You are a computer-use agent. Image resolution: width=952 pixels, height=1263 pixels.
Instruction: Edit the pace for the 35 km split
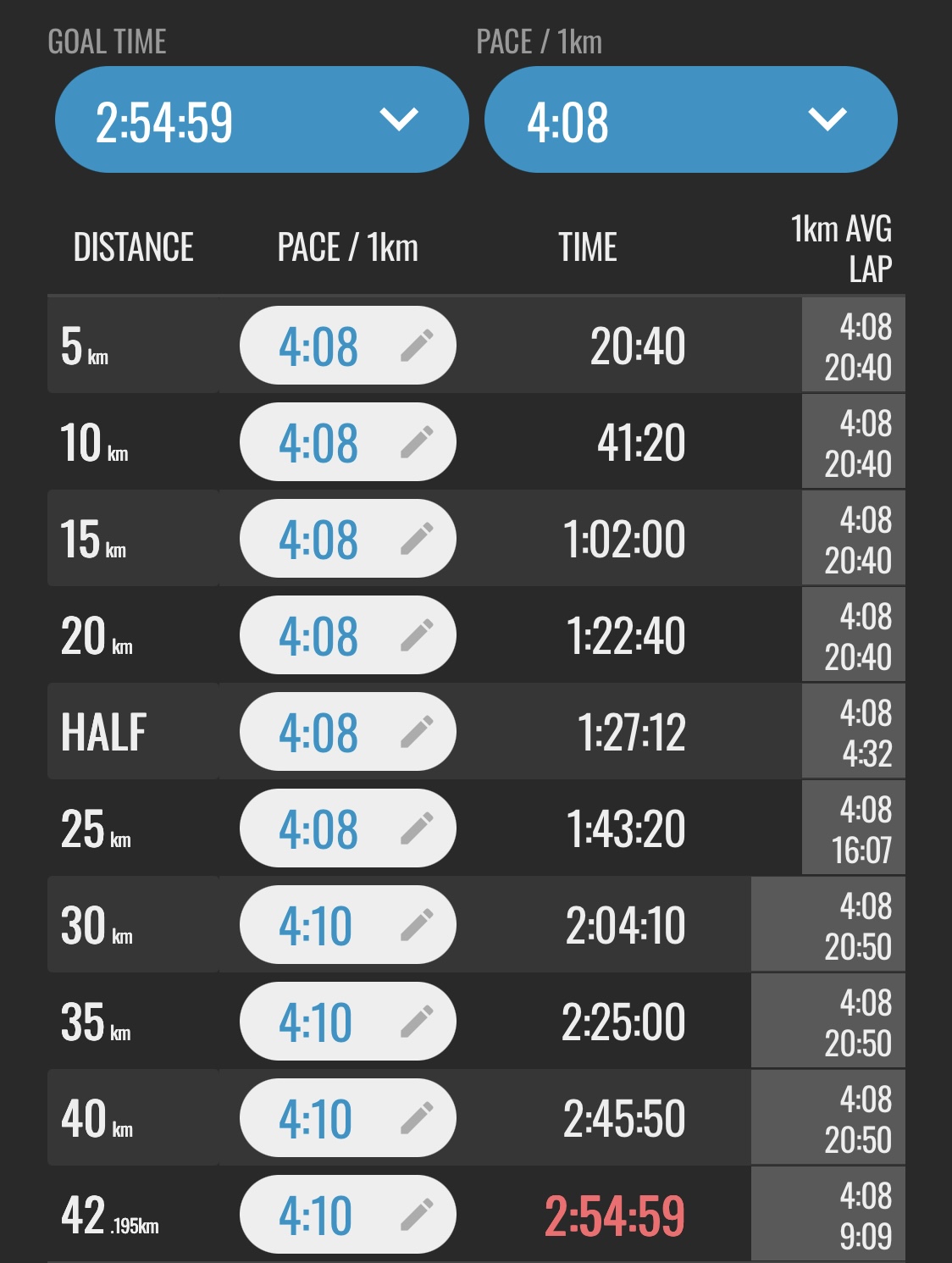click(347, 1022)
